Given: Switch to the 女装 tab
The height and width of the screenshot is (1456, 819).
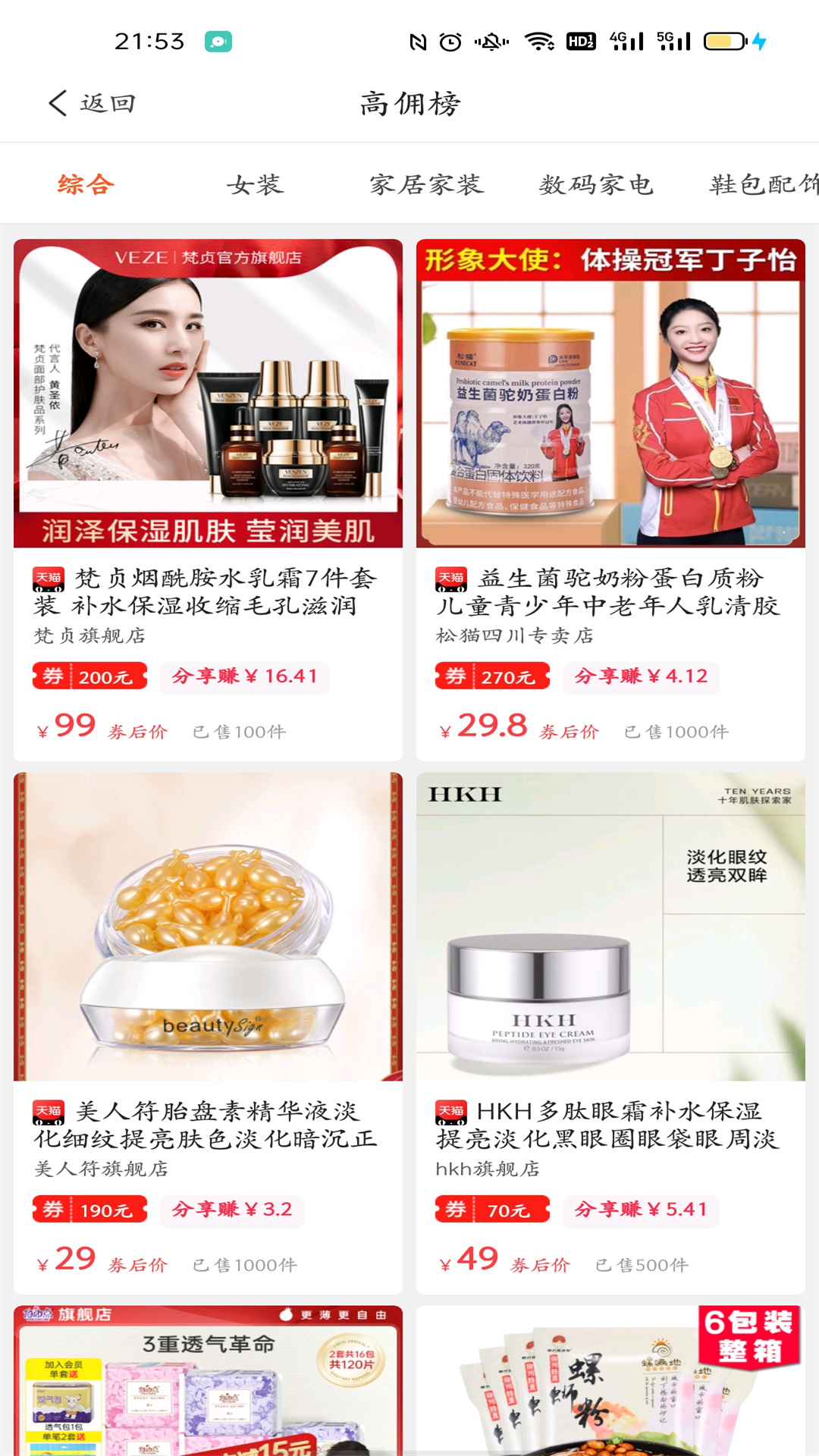Looking at the screenshot, I should [x=255, y=184].
